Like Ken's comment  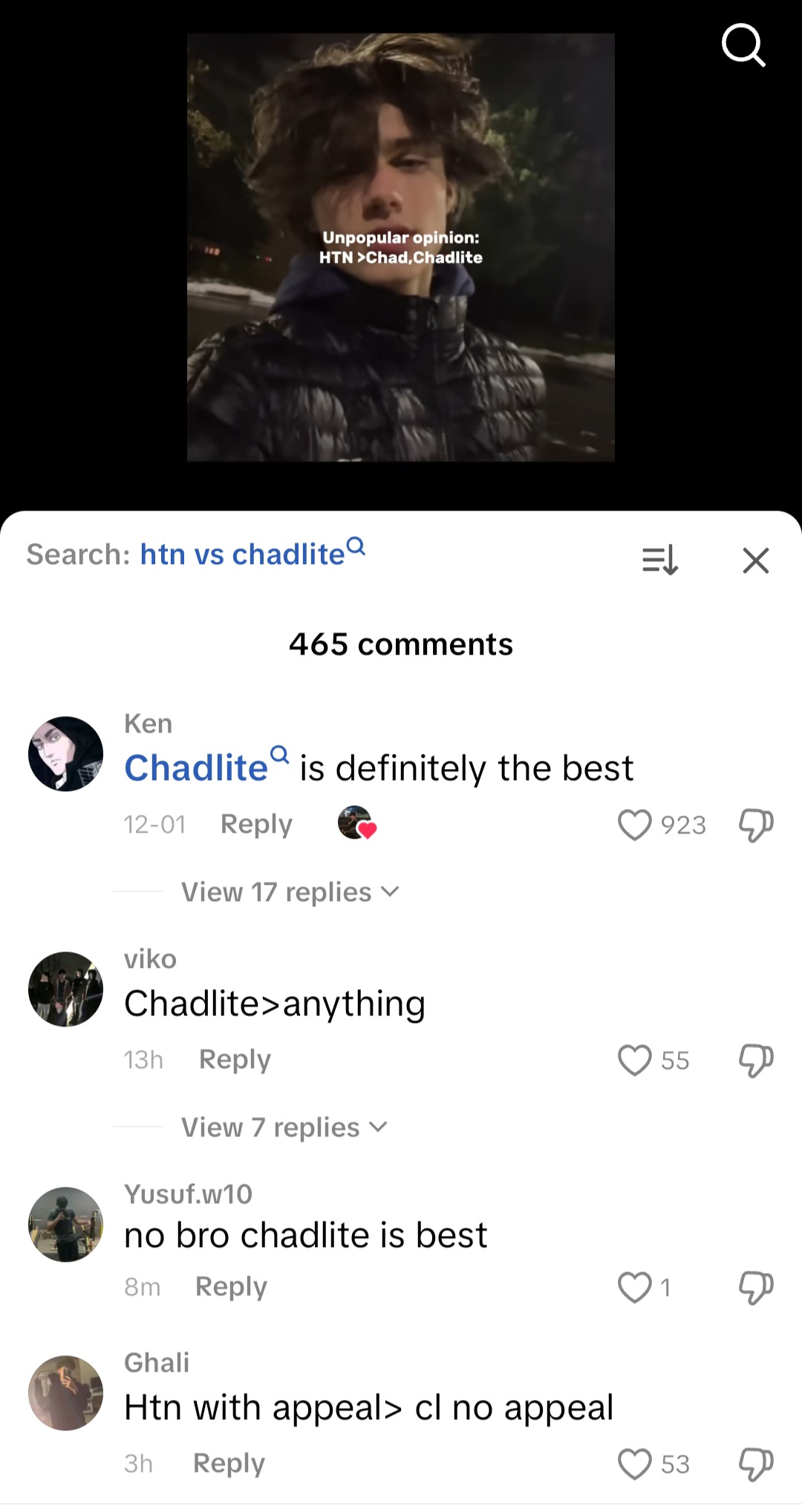pos(634,825)
